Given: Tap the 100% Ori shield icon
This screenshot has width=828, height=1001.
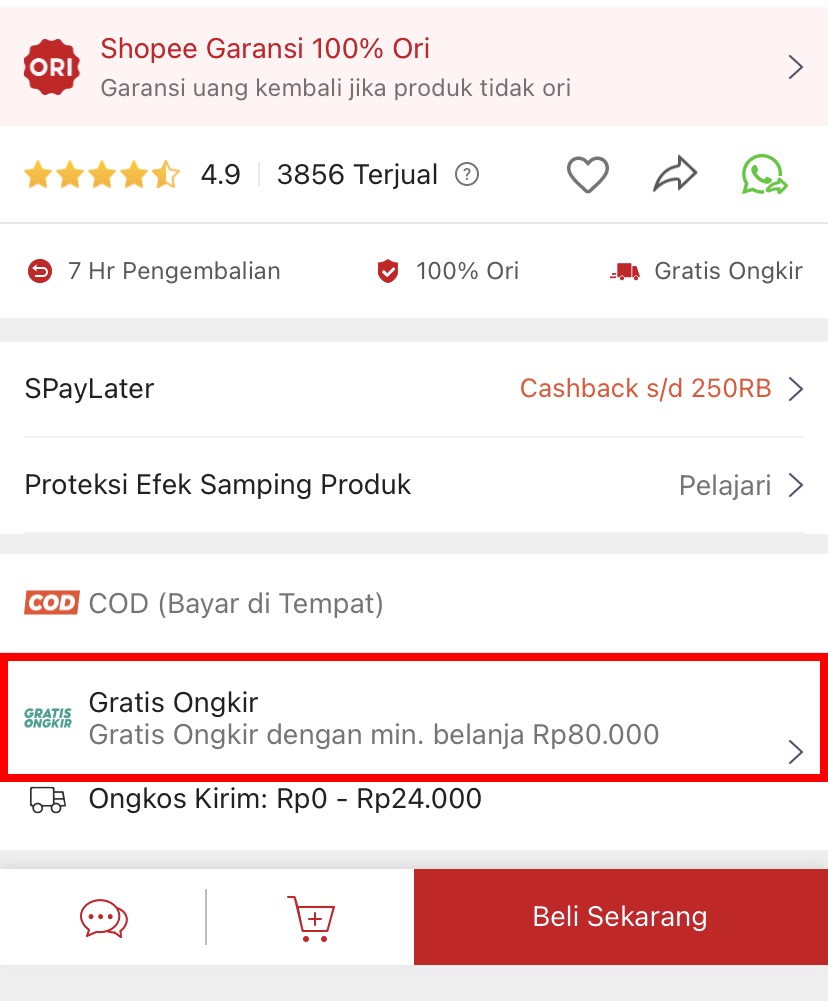Looking at the screenshot, I should click(391, 270).
